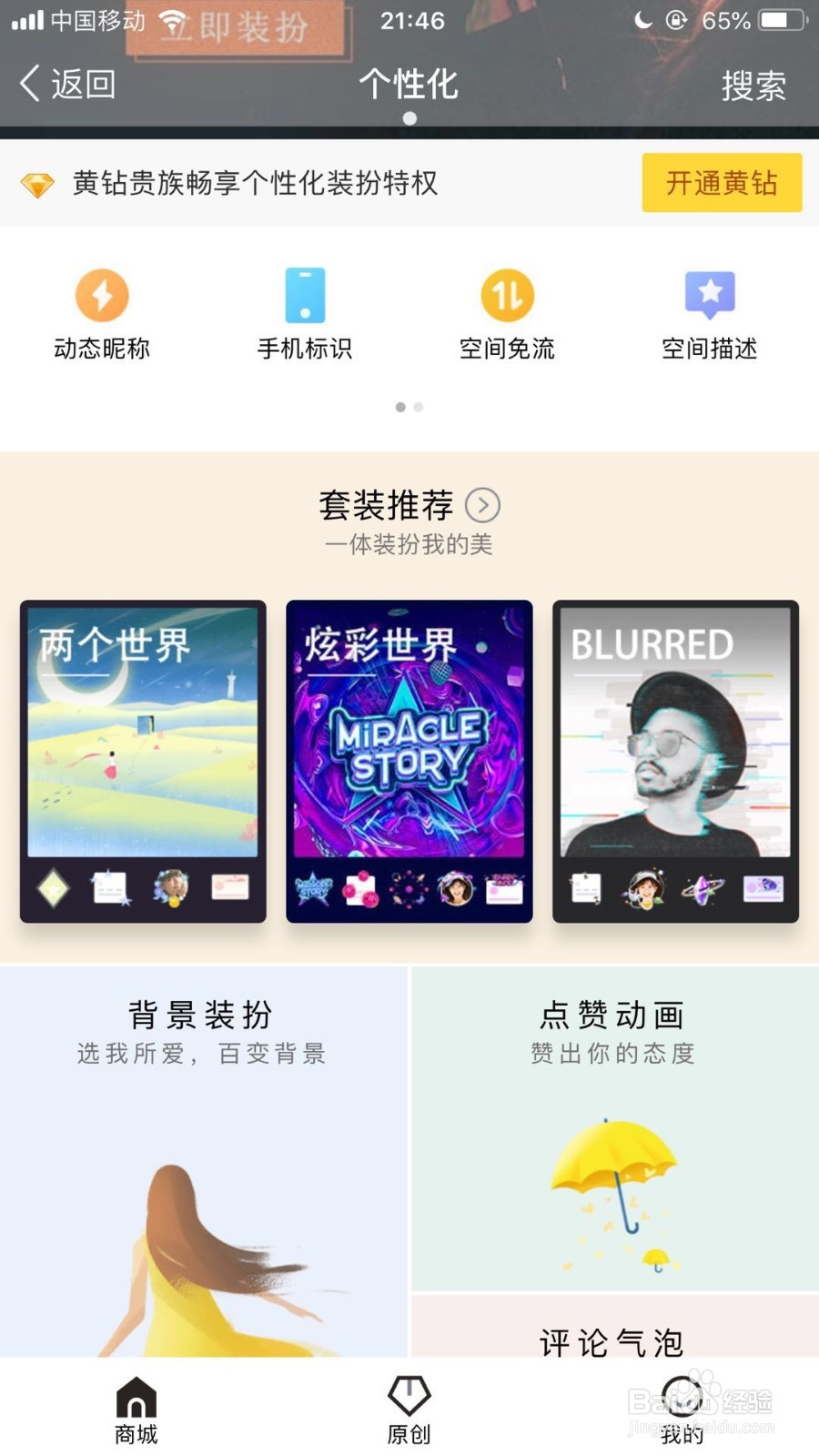
Task: Tap the page indicator dot below feature icons
Action: (400, 408)
